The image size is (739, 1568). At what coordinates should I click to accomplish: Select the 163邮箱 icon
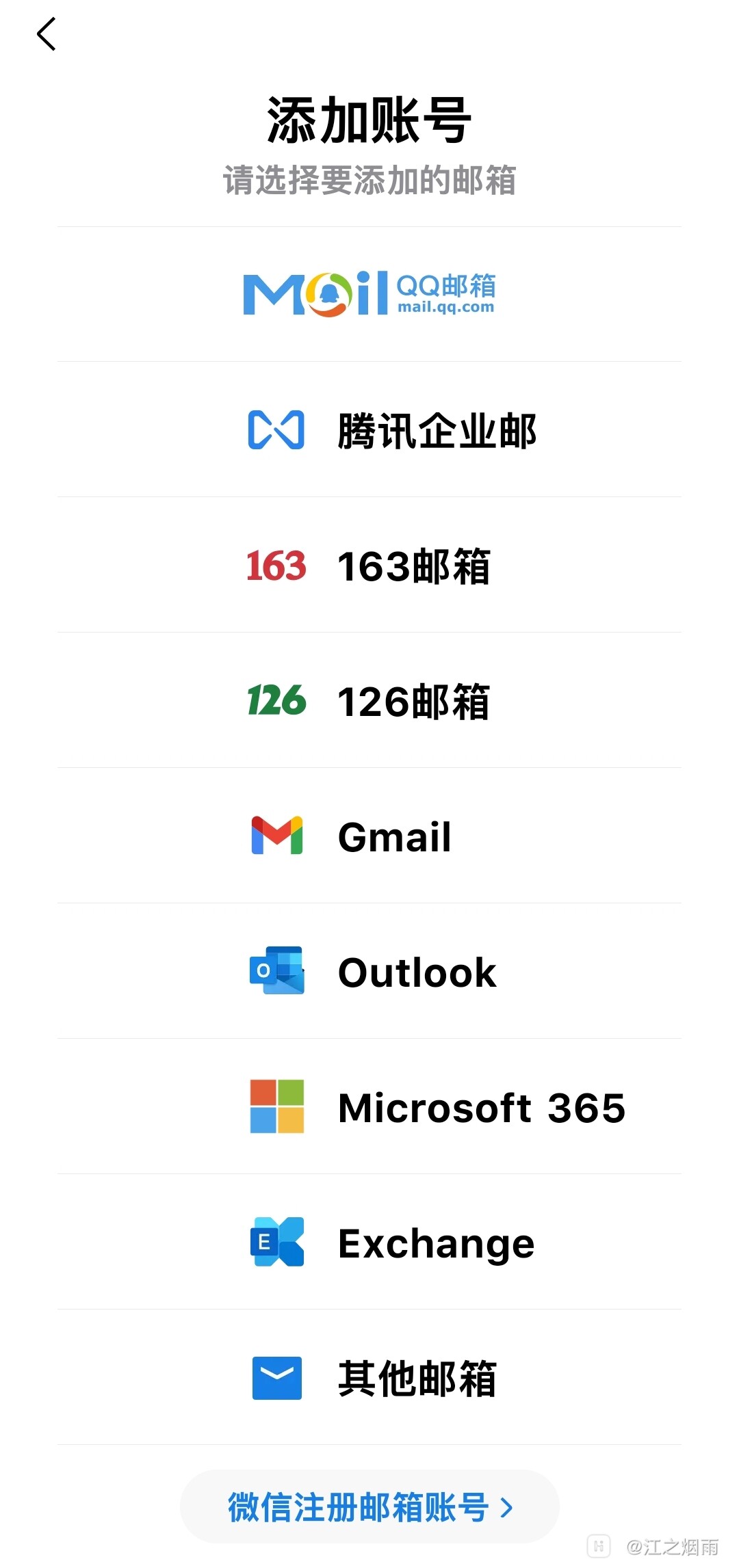276,566
